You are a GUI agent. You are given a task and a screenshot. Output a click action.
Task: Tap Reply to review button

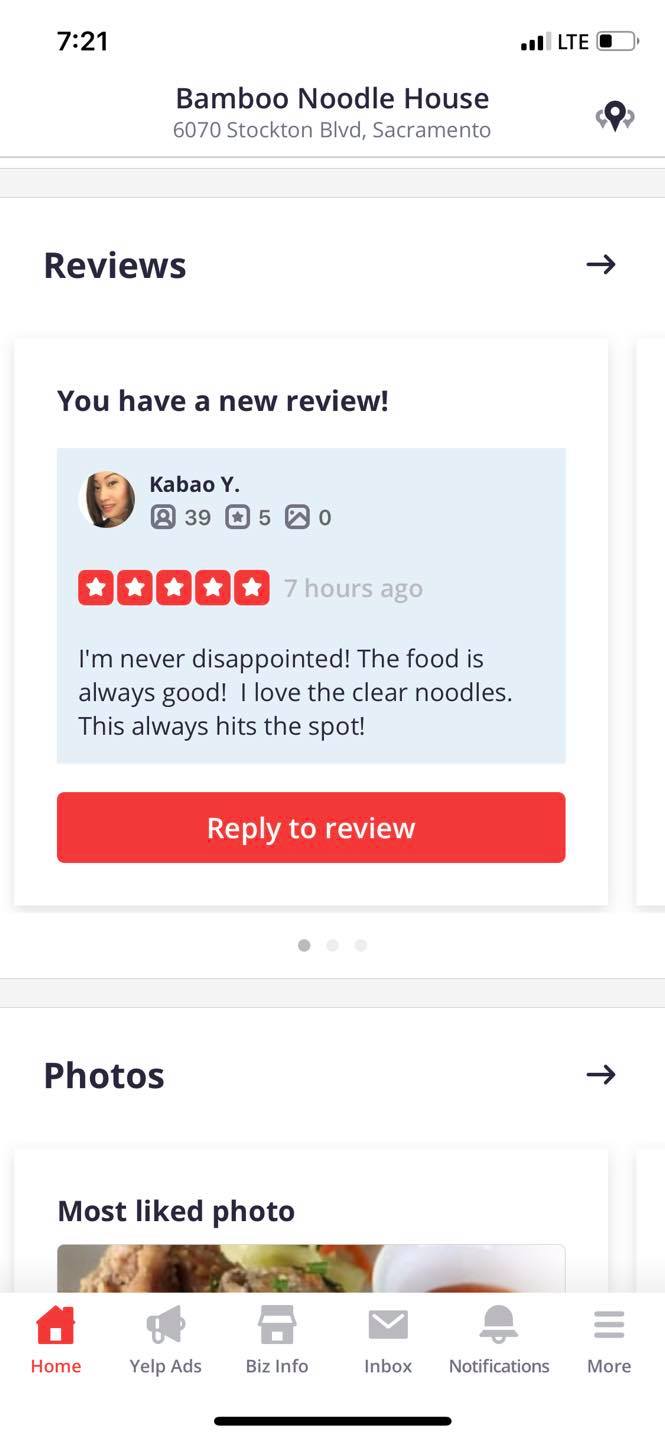point(311,828)
